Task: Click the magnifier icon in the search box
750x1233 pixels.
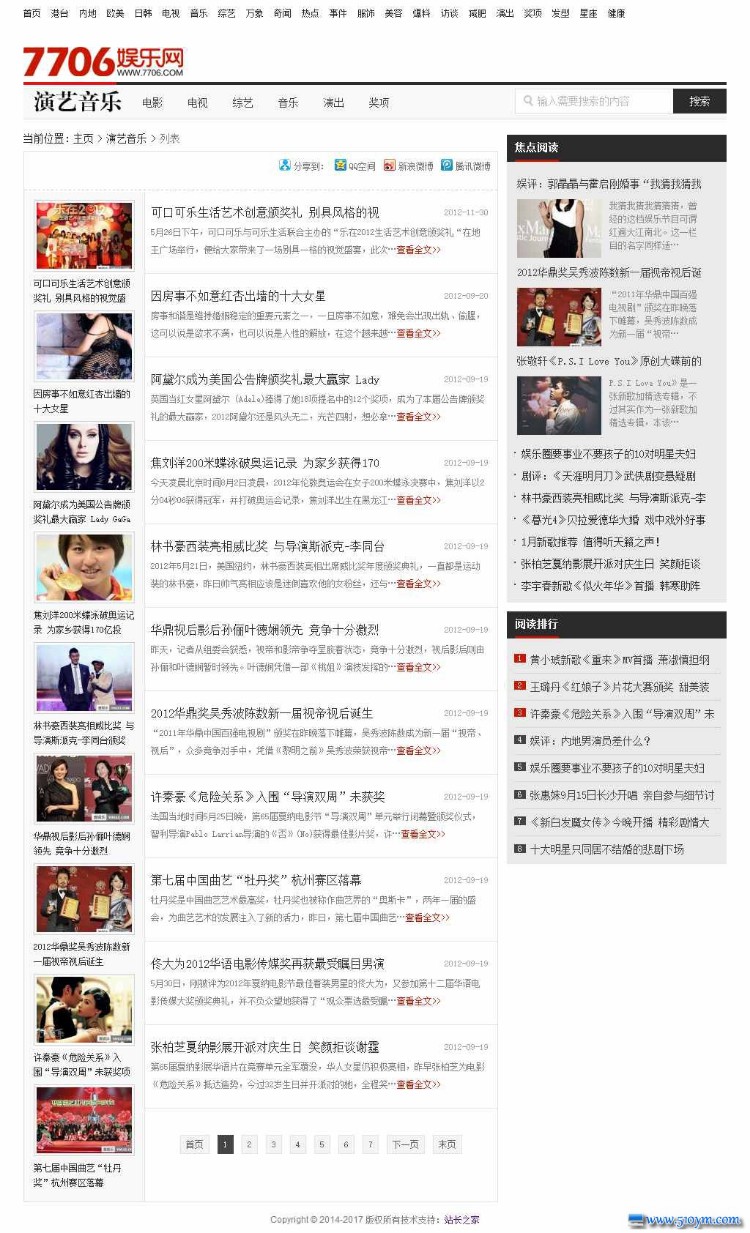Action: [528, 100]
